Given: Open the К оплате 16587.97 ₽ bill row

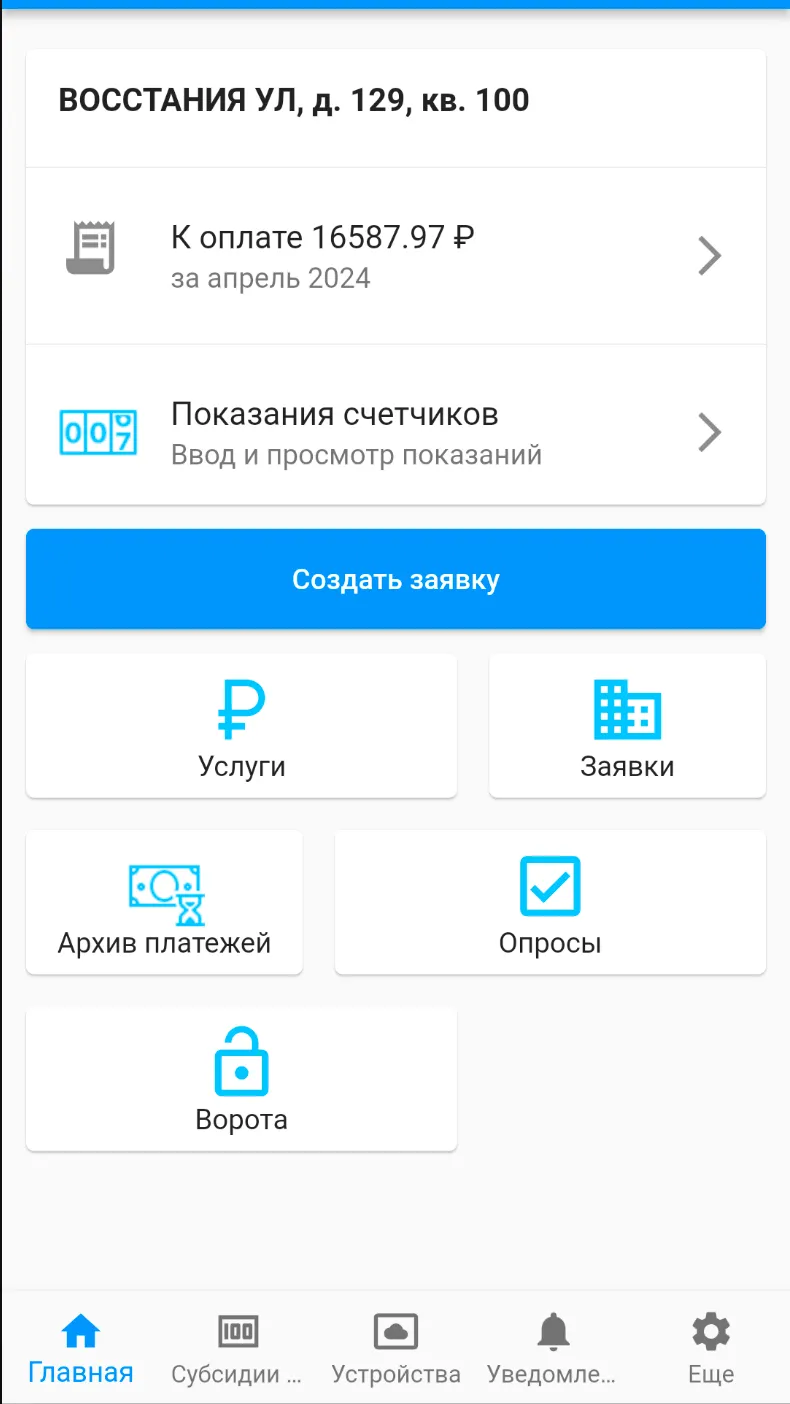Looking at the screenshot, I should [396, 256].
